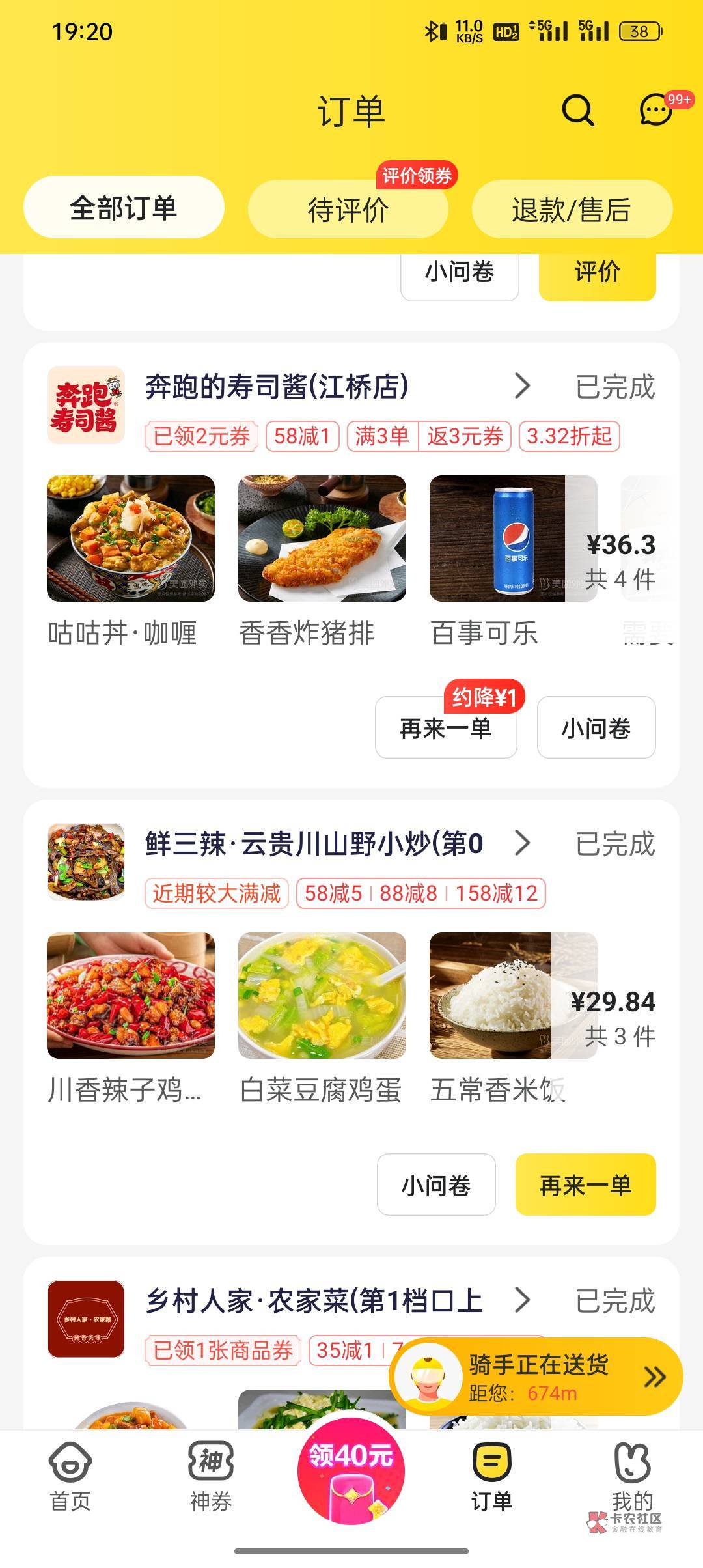Open the messages icon with 99+ badge
Viewport: 703px width, 1568px height.
[x=656, y=110]
